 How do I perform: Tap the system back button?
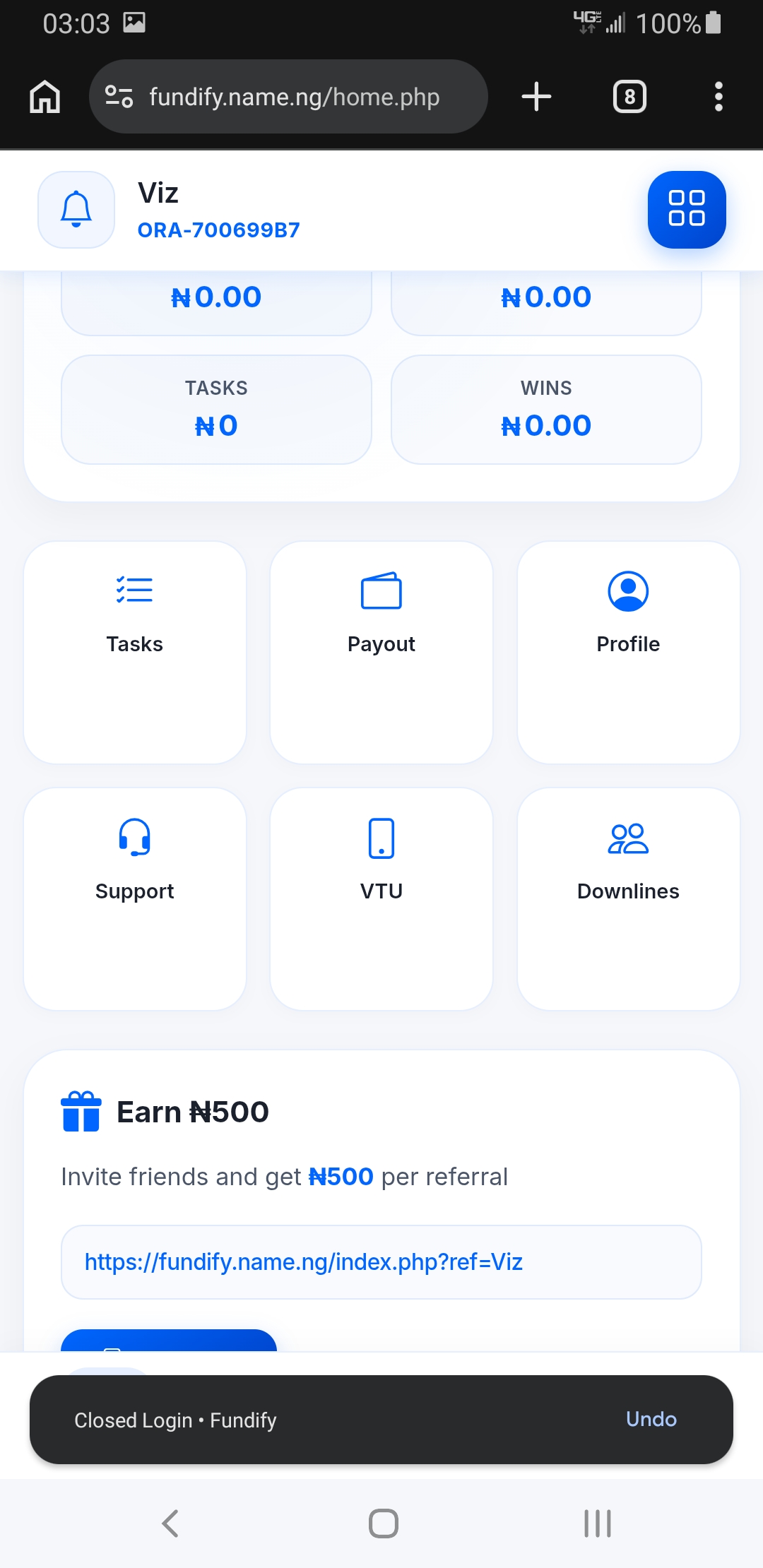tap(170, 1524)
